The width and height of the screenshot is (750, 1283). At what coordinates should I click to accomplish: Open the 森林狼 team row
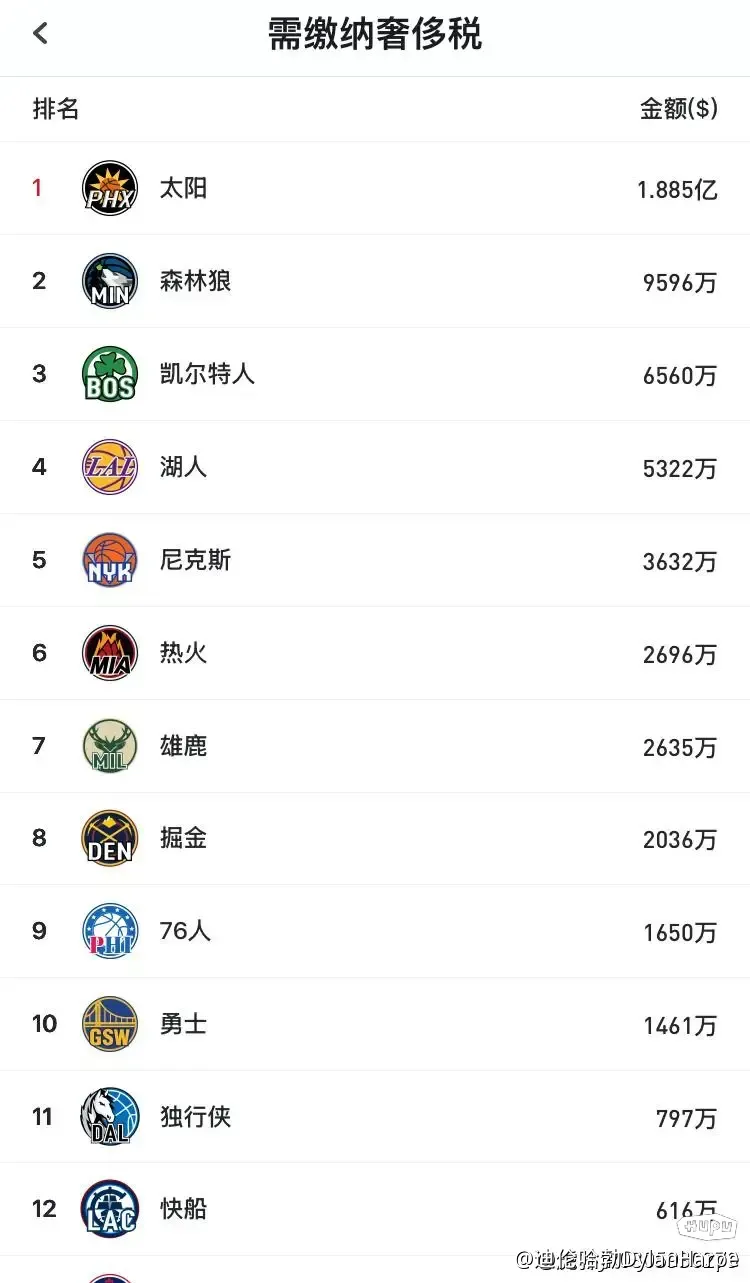[375, 281]
